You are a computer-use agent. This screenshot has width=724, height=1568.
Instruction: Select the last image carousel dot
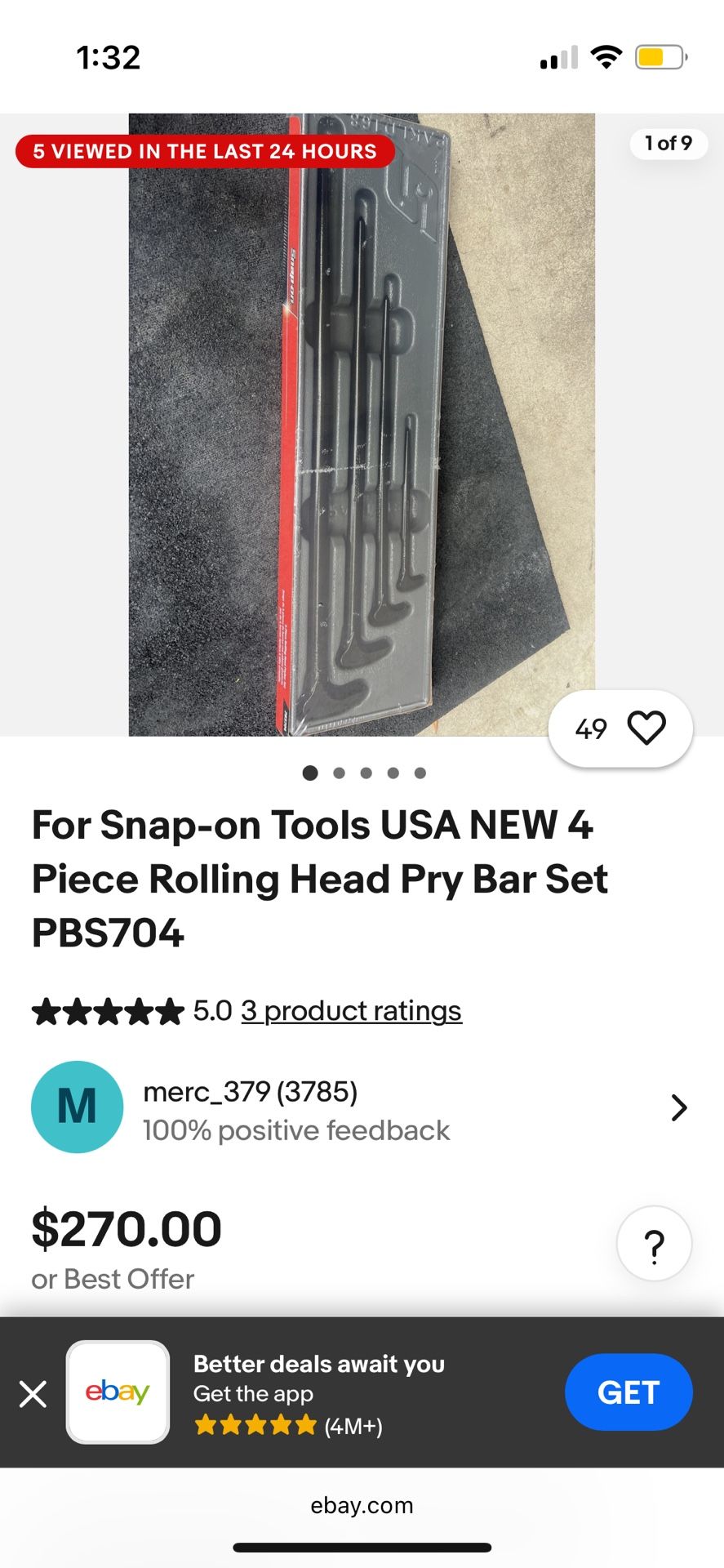tap(420, 773)
